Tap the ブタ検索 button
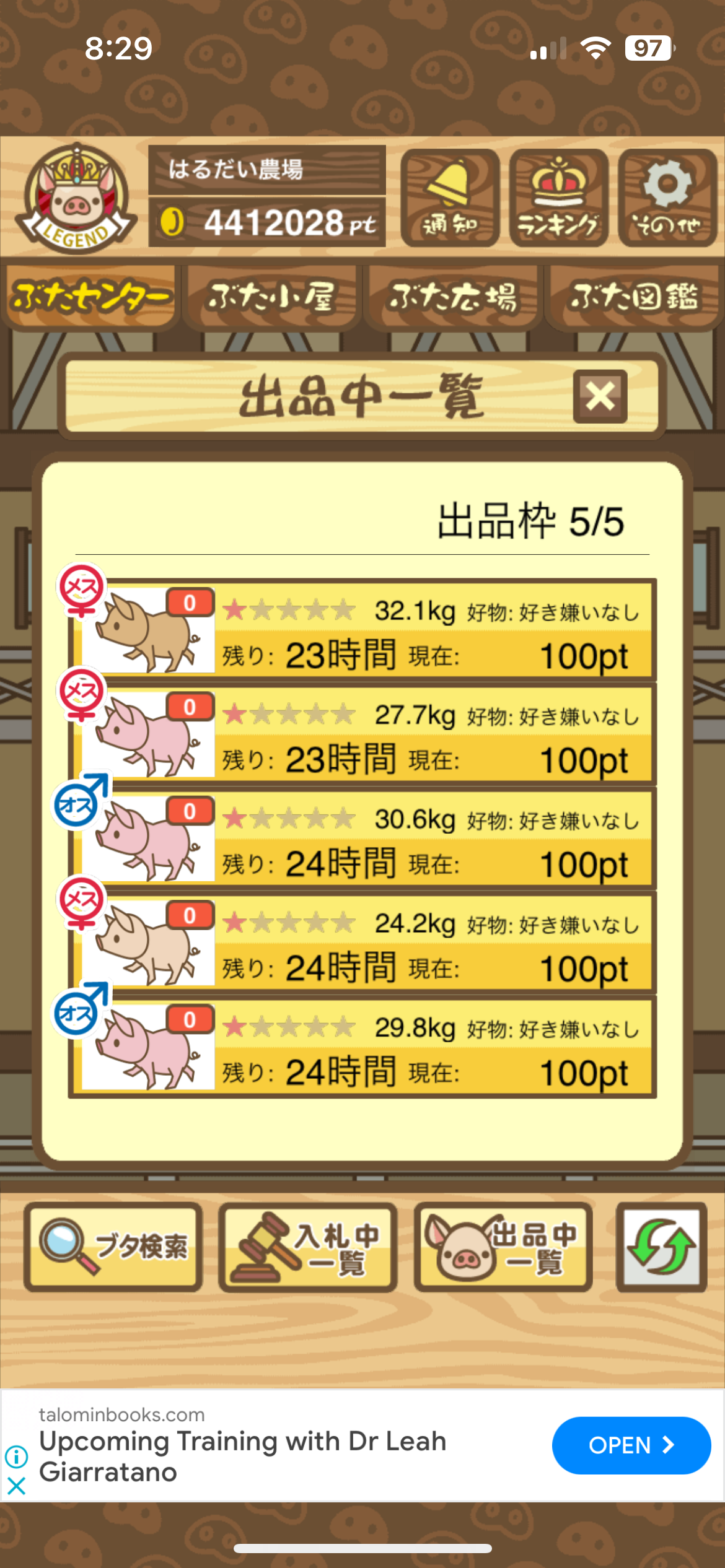This screenshot has height=1568, width=725. (x=113, y=1247)
